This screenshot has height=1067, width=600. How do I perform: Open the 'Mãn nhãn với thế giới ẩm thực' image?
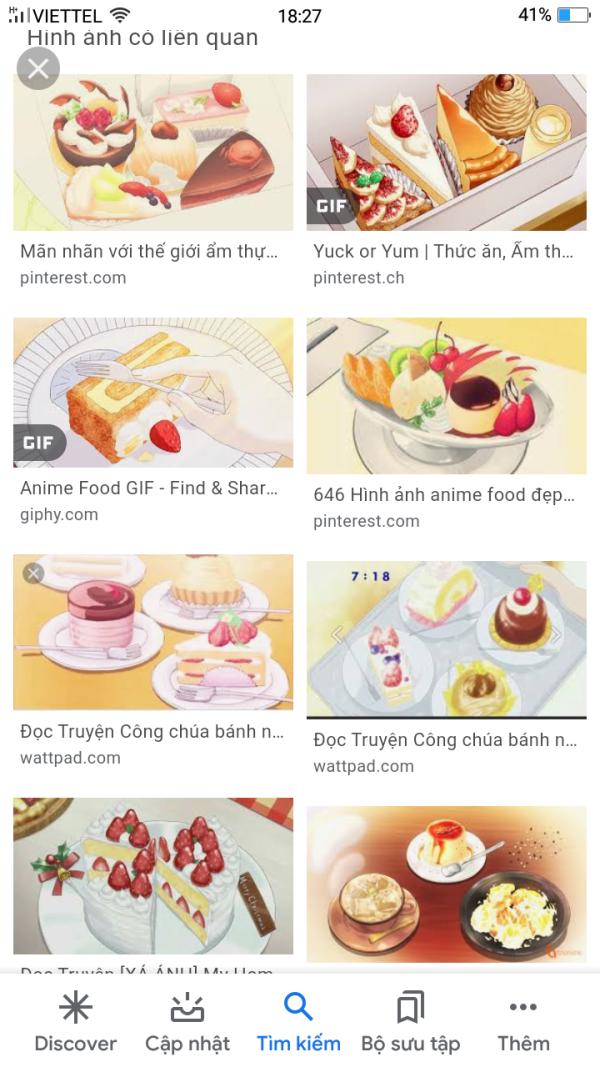click(153, 152)
